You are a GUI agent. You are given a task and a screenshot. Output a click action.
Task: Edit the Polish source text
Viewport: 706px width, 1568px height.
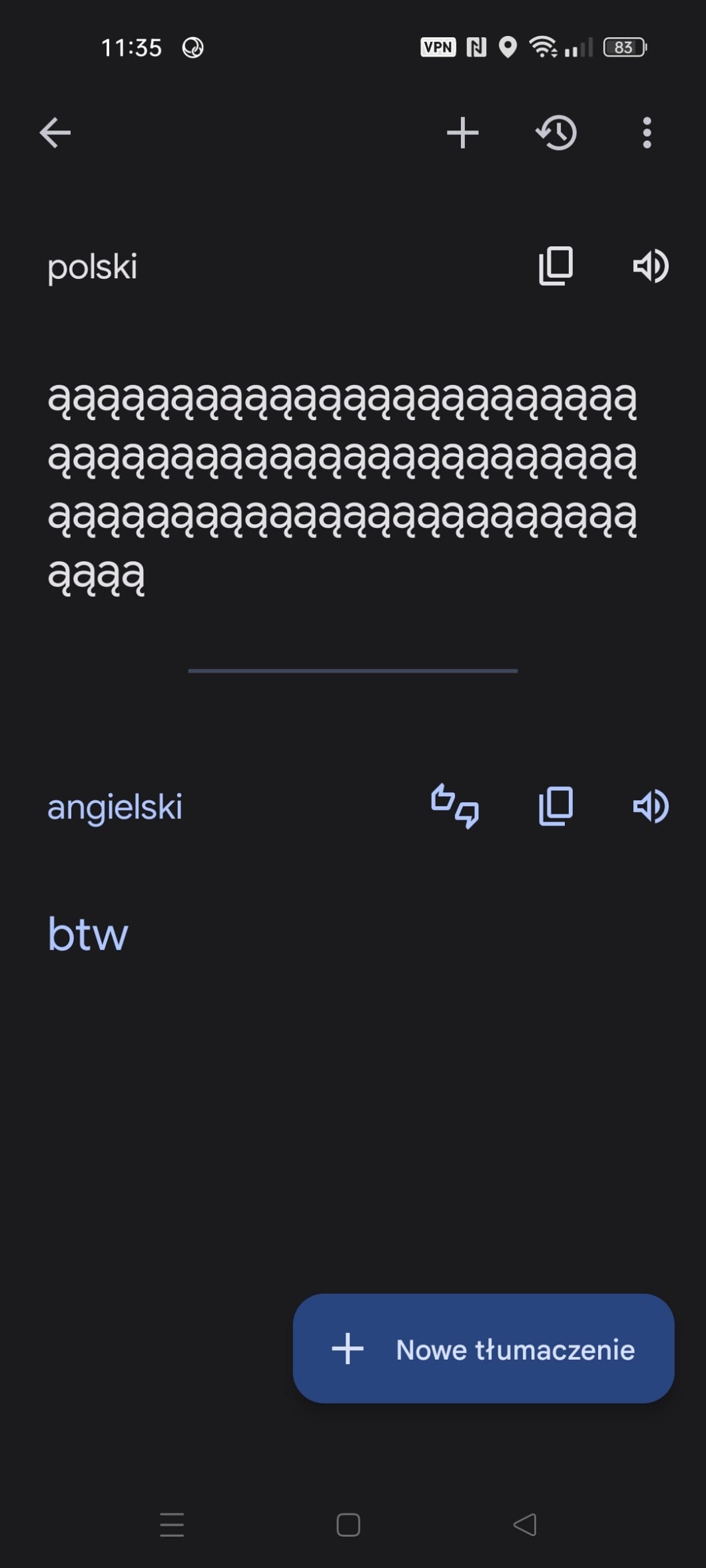tap(342, 486)
